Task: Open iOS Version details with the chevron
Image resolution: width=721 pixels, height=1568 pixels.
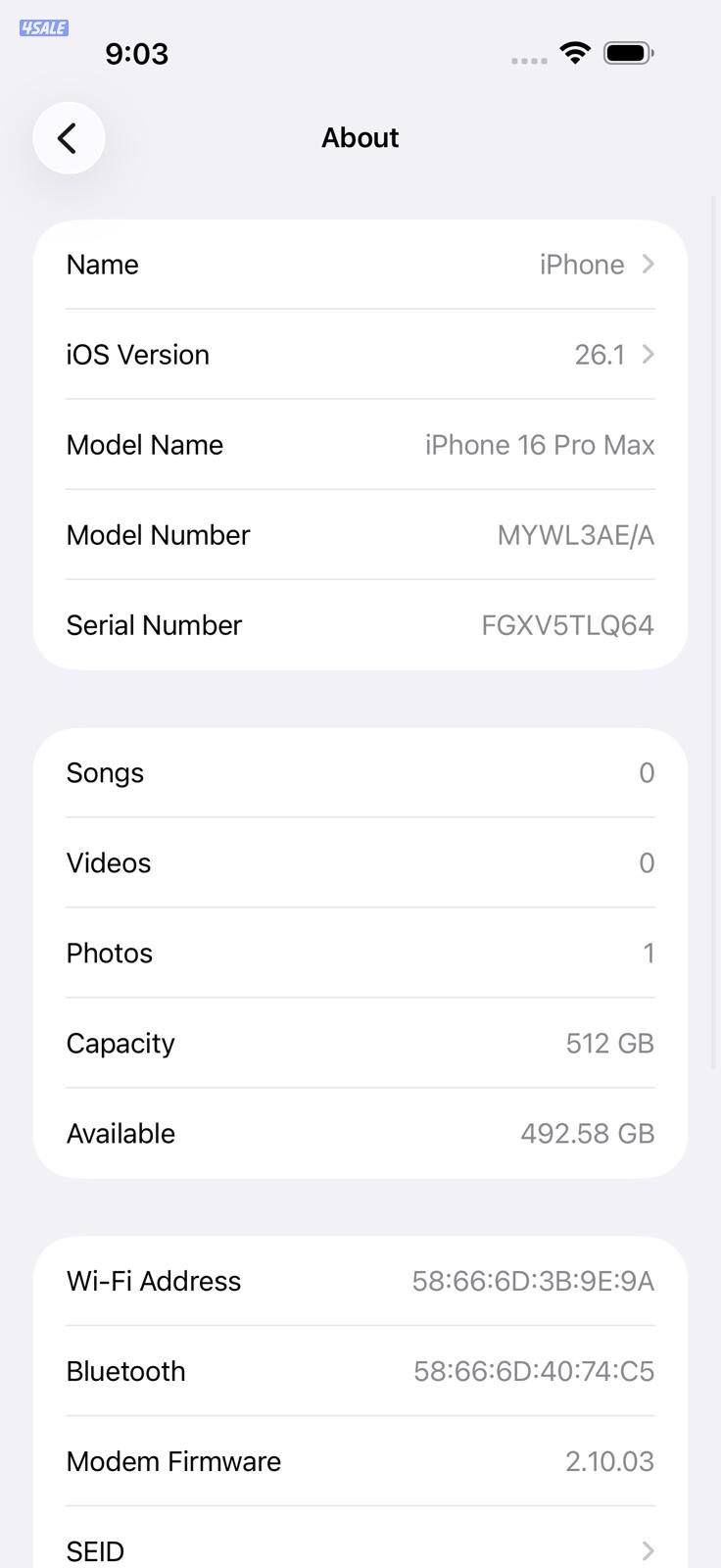Action: tap(647, 354)
